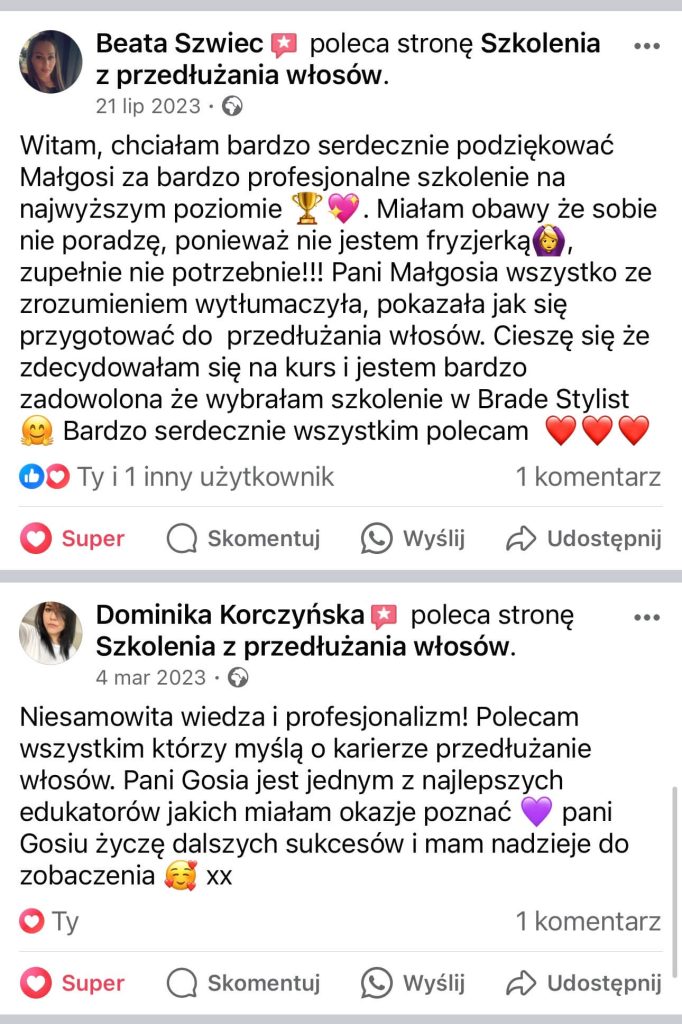Share Dominika's recommendation with Udostępnij
682x1024 pixels.
(584, 984)
